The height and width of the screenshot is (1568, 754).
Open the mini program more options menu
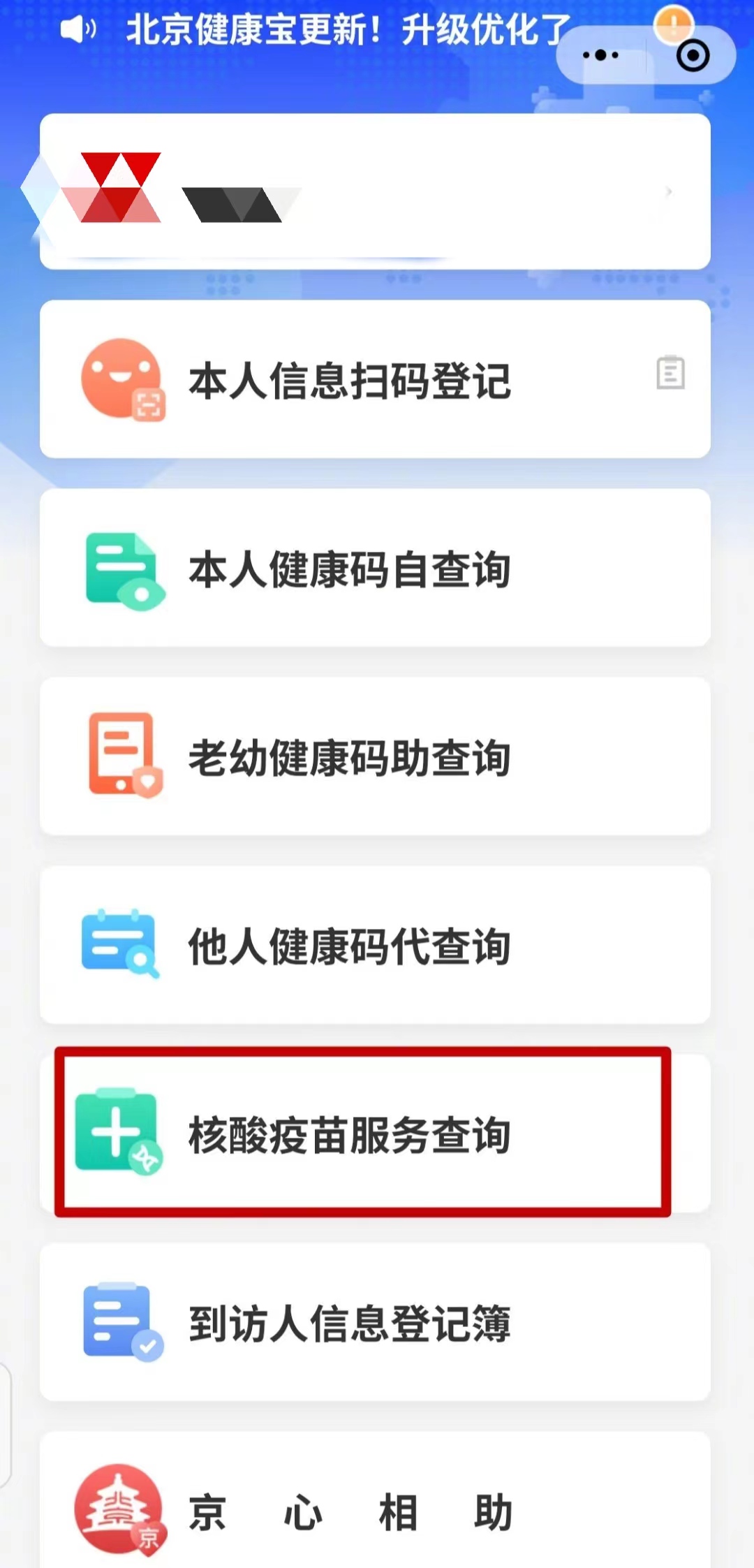[600, 55]
